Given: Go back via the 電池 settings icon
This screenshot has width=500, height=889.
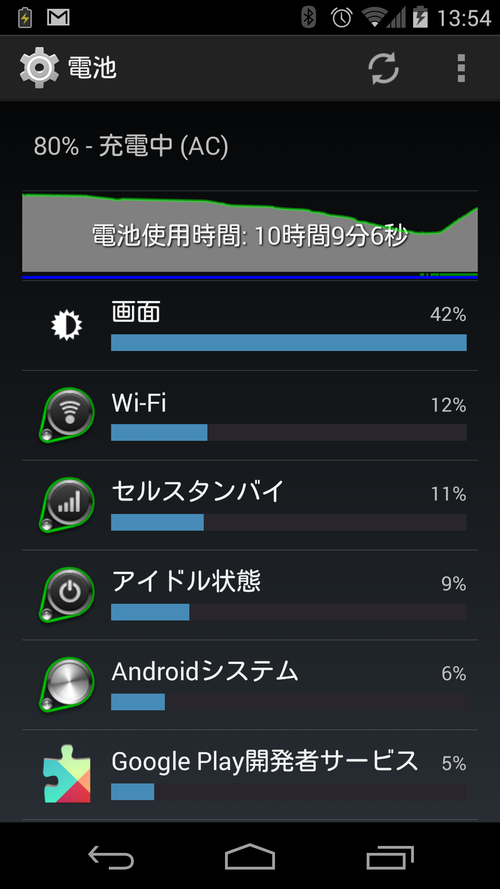Looking at the screenshot, I should click(39, 69).
